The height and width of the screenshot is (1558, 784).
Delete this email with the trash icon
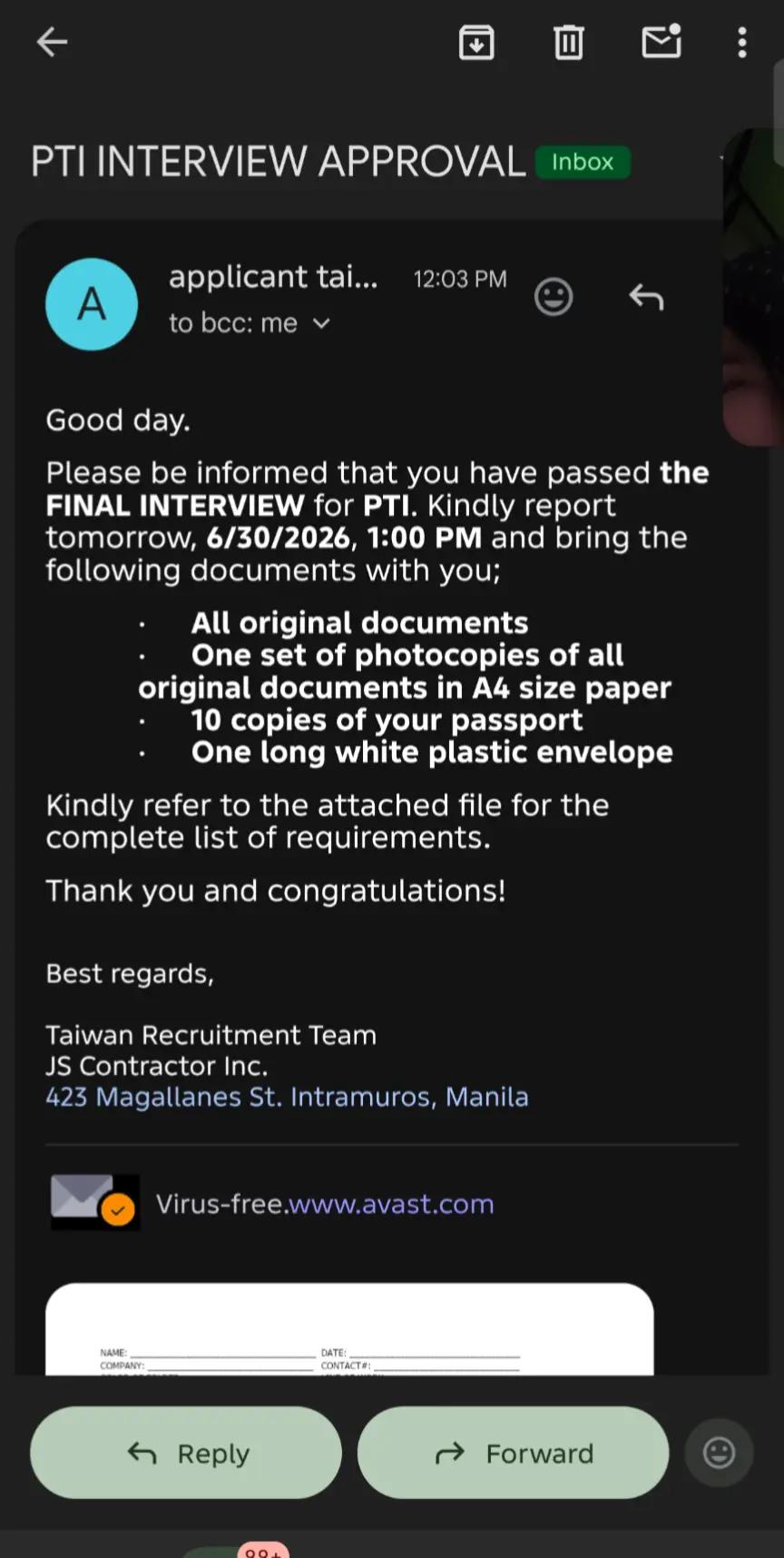tap(569, 42)
